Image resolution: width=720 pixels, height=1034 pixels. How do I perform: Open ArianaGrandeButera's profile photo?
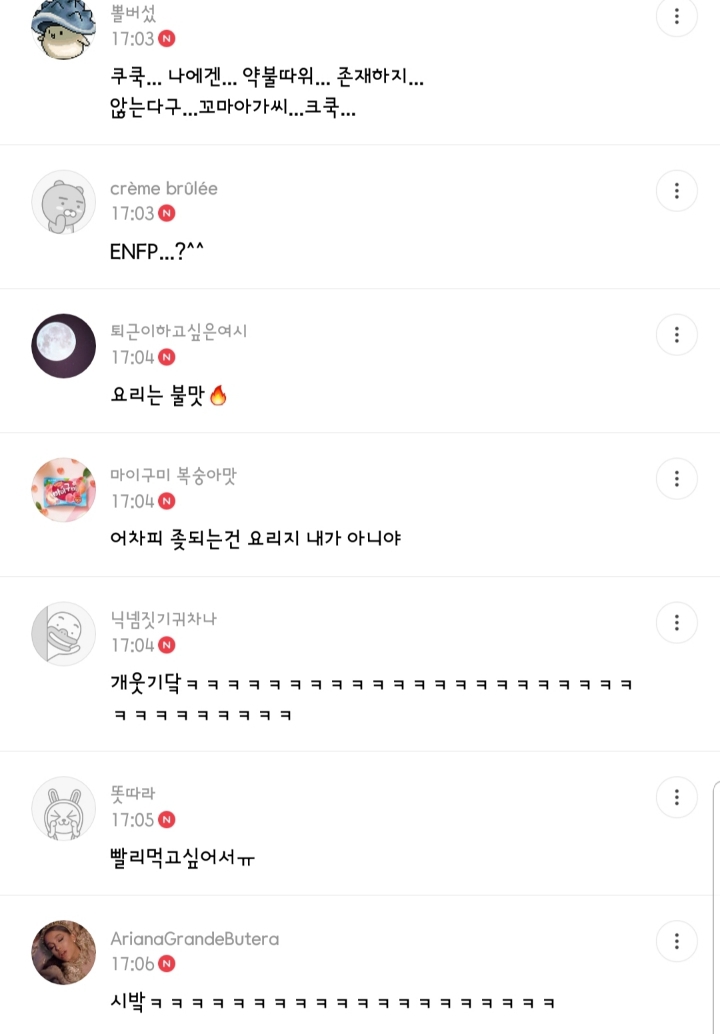[x=63, y=952]
